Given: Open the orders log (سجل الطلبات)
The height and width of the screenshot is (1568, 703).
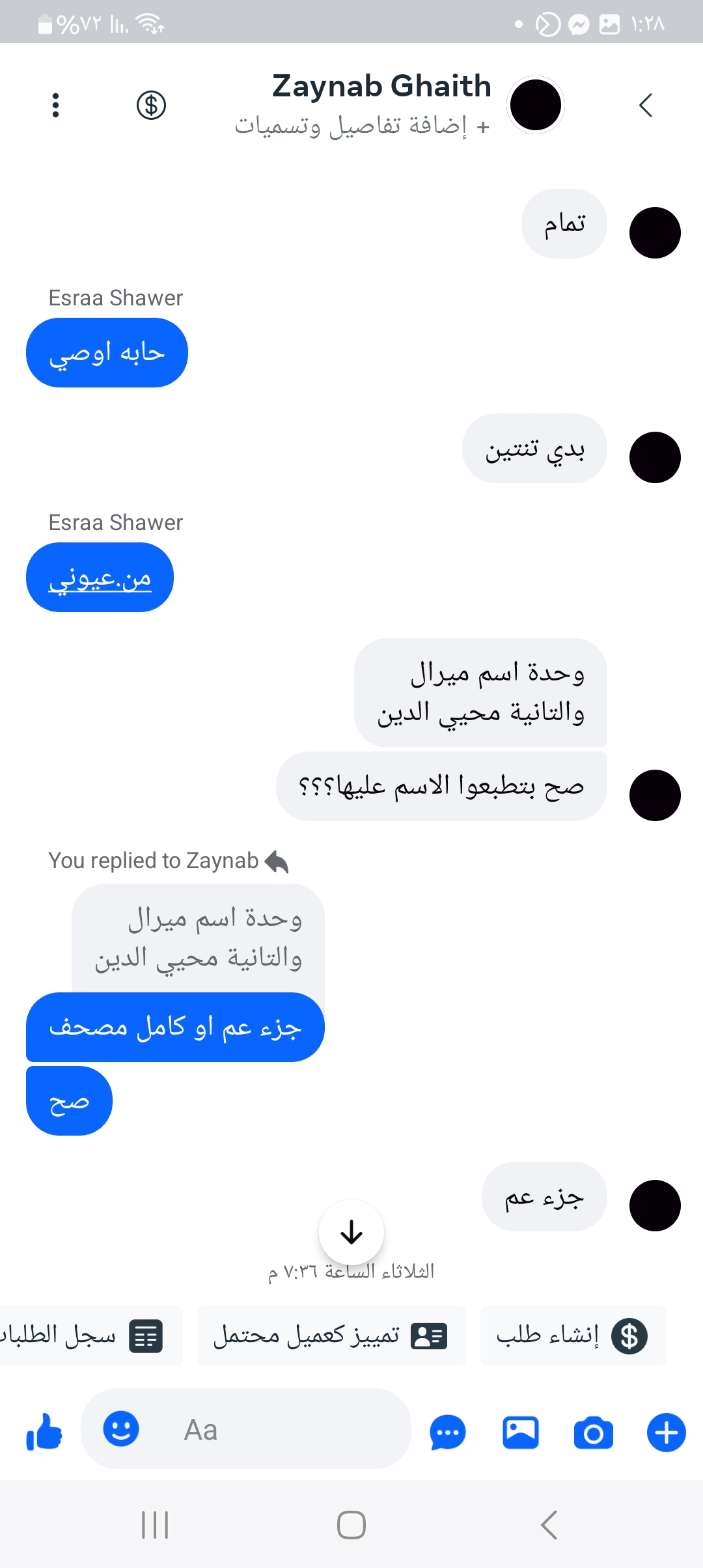Looking at the screenshot, I should 85,1336.
